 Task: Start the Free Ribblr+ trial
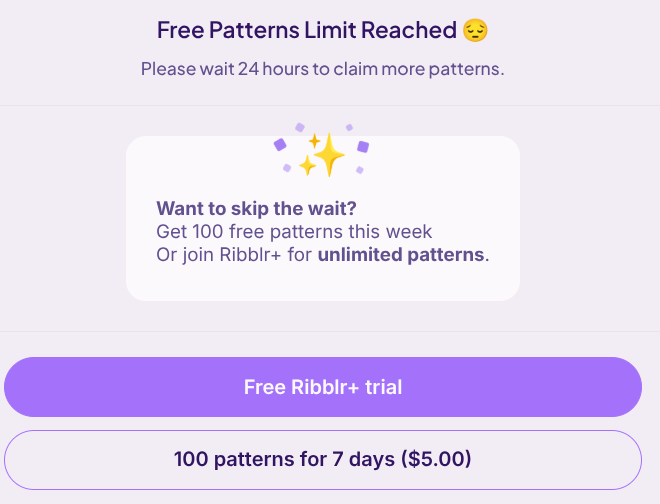[x=322, y=387]
